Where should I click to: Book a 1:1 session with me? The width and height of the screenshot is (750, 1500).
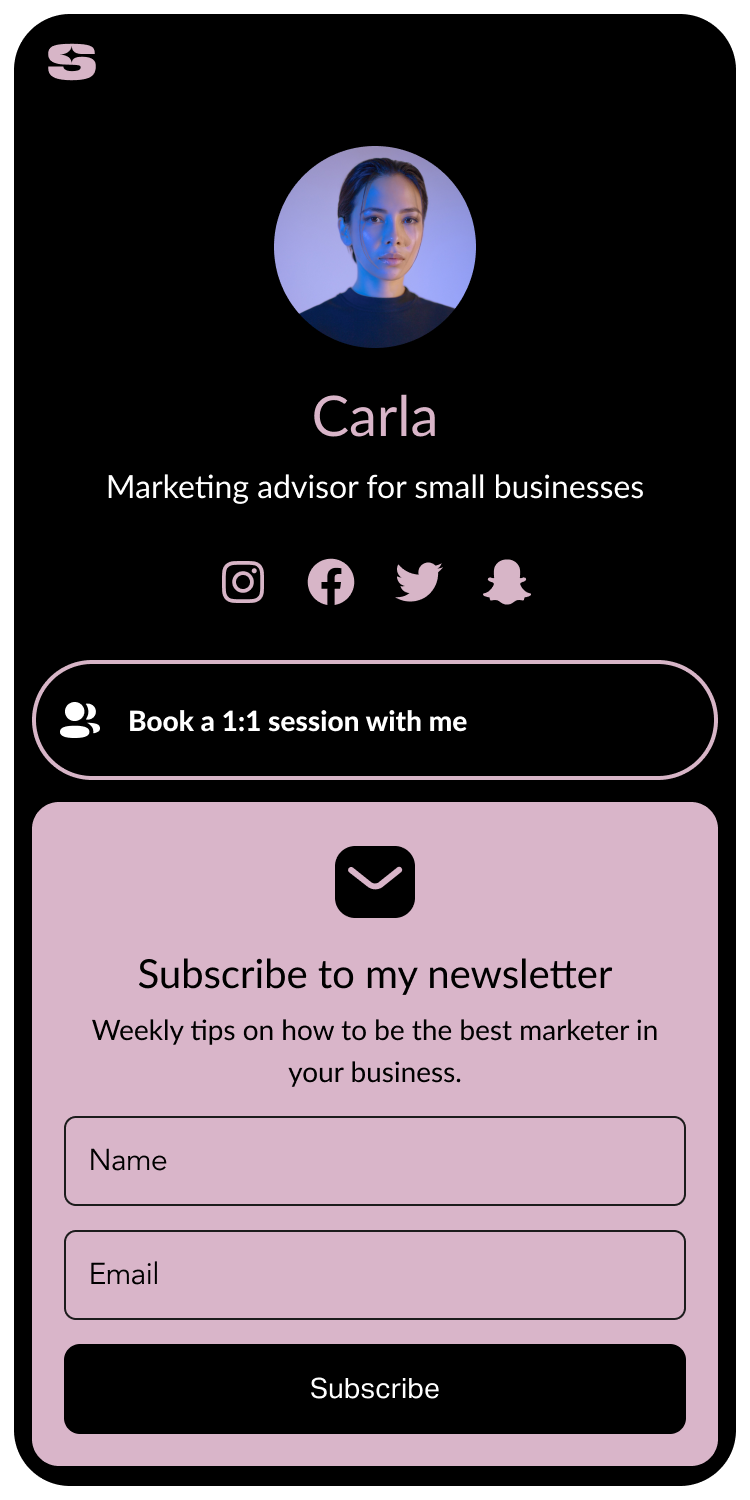[375, 720]
